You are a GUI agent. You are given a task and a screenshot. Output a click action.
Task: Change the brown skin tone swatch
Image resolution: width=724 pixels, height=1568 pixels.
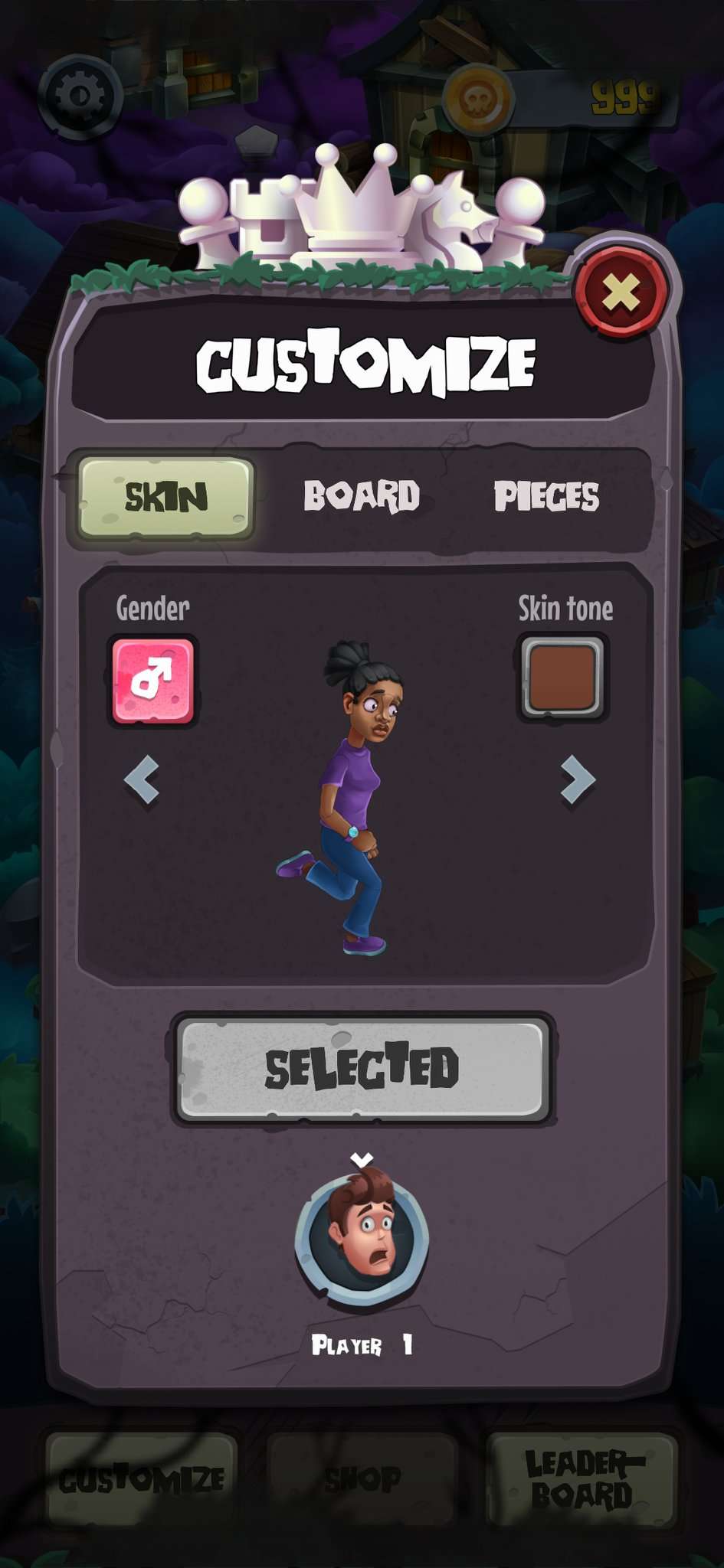tap(563, 677)
